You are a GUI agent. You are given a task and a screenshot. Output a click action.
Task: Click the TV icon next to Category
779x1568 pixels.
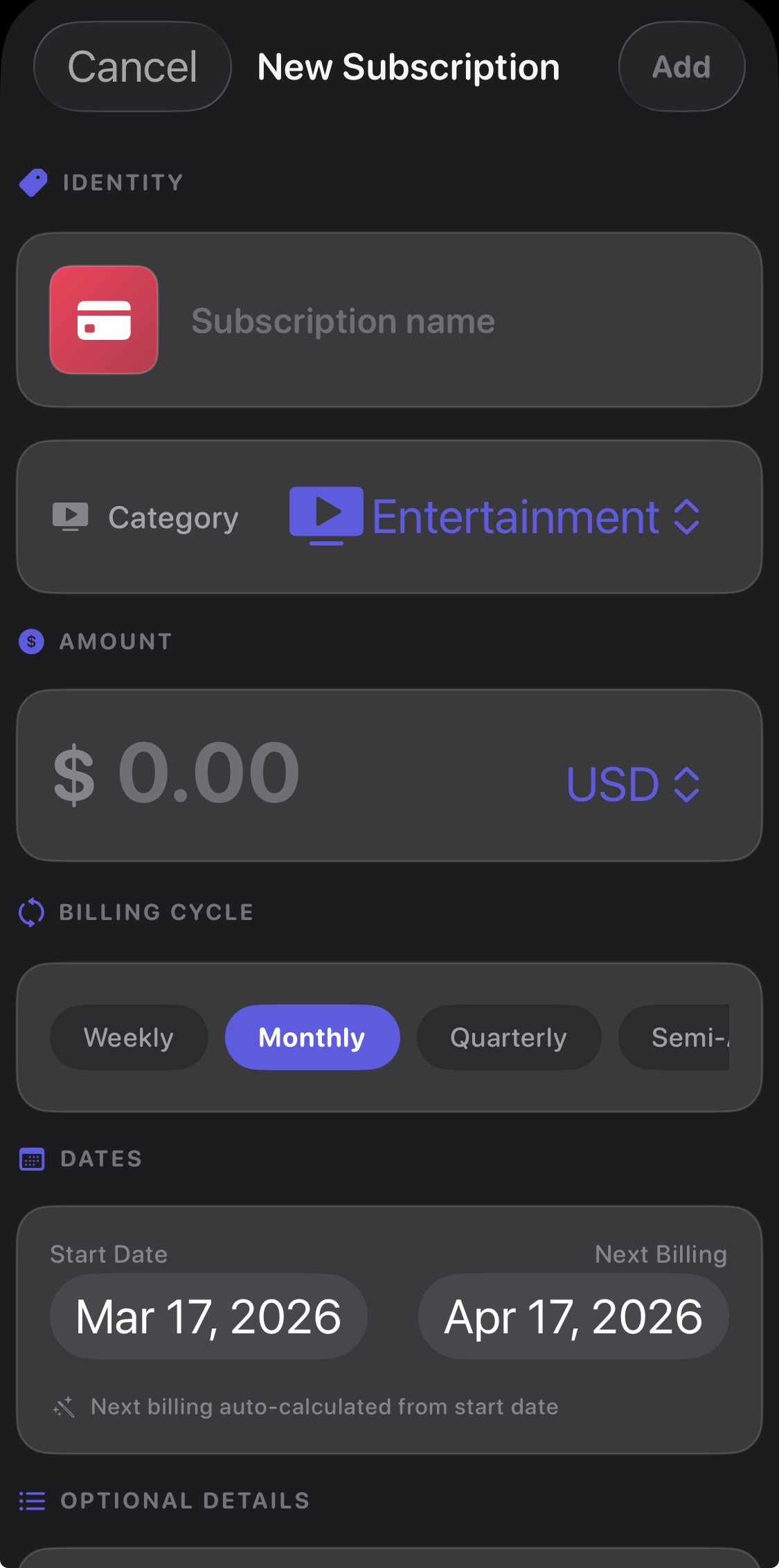coord(71,516)
